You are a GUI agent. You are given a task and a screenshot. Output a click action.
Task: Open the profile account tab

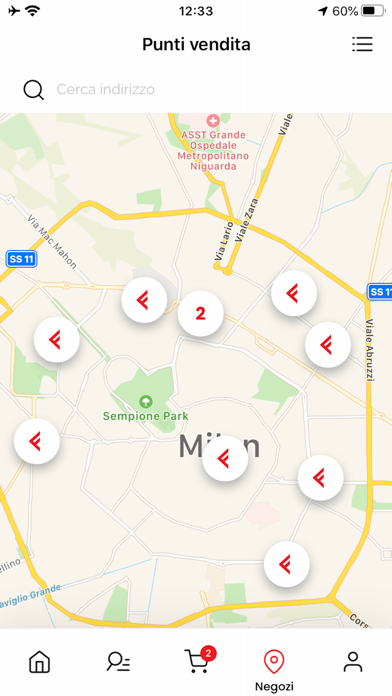(x=353, y=662)
